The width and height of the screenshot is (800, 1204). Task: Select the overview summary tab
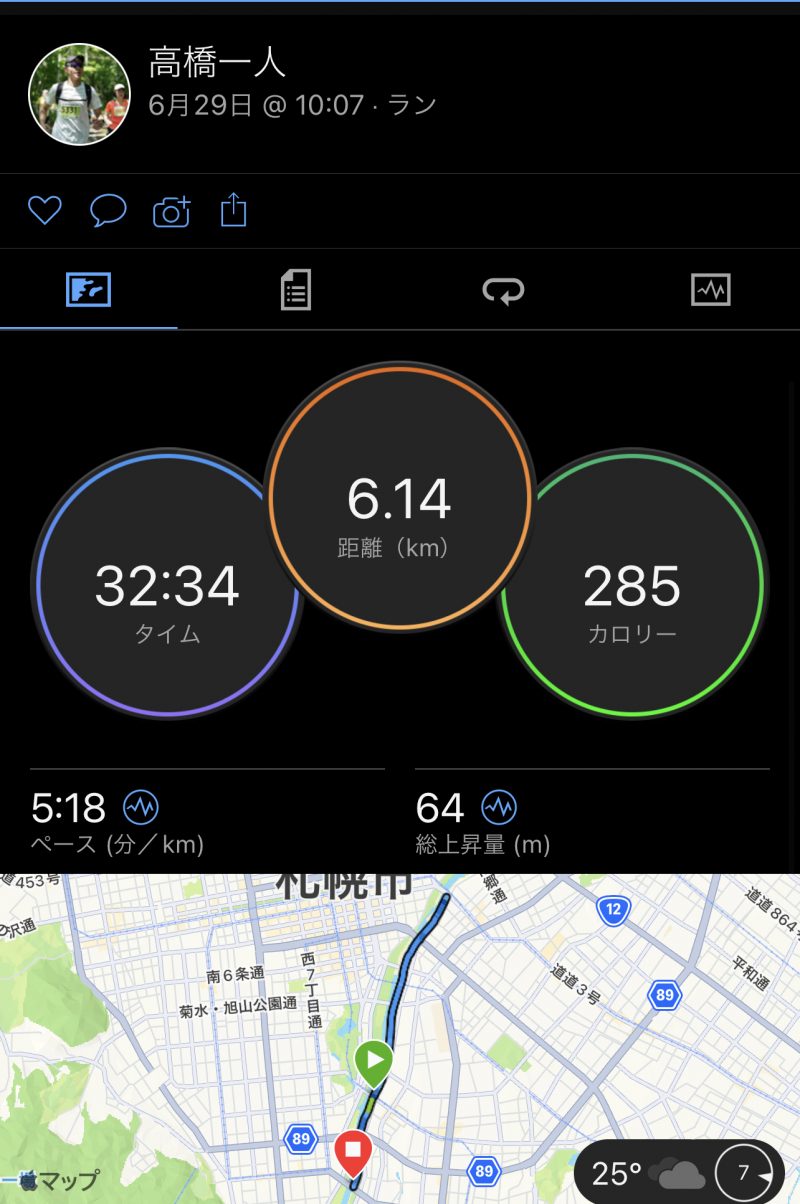pyautogui.click(x=88, y=290)
